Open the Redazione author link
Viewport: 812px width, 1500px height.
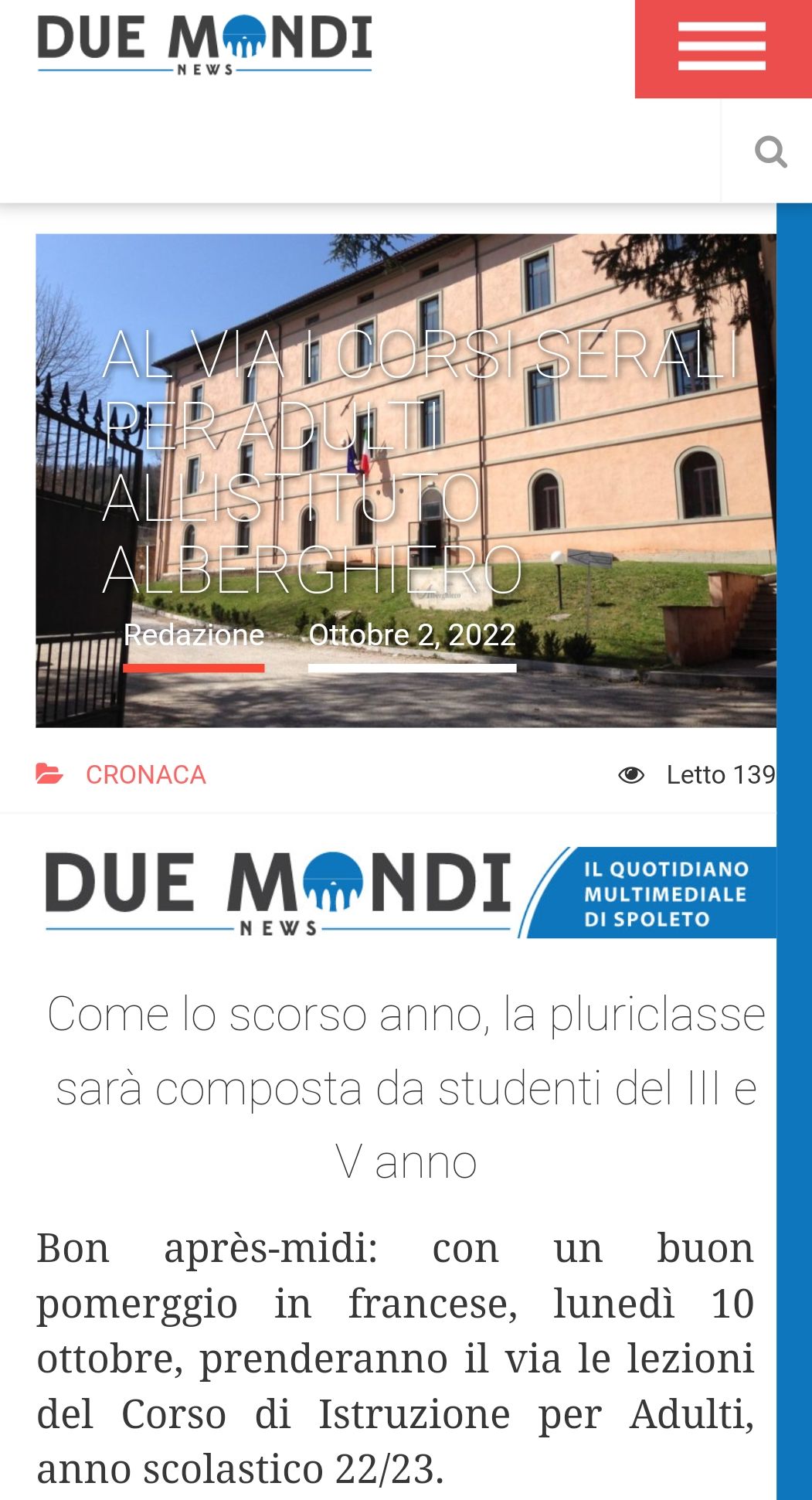[194, 635]
